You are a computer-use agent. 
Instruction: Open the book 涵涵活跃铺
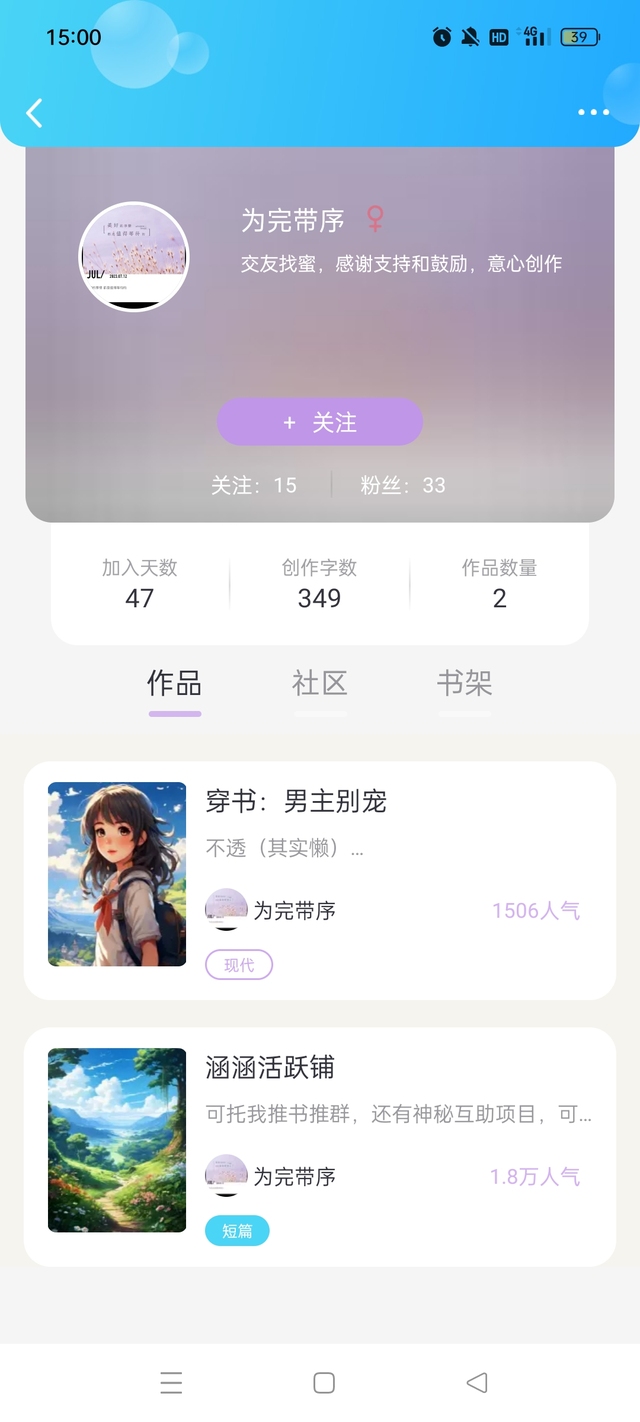click(270, 1067)
